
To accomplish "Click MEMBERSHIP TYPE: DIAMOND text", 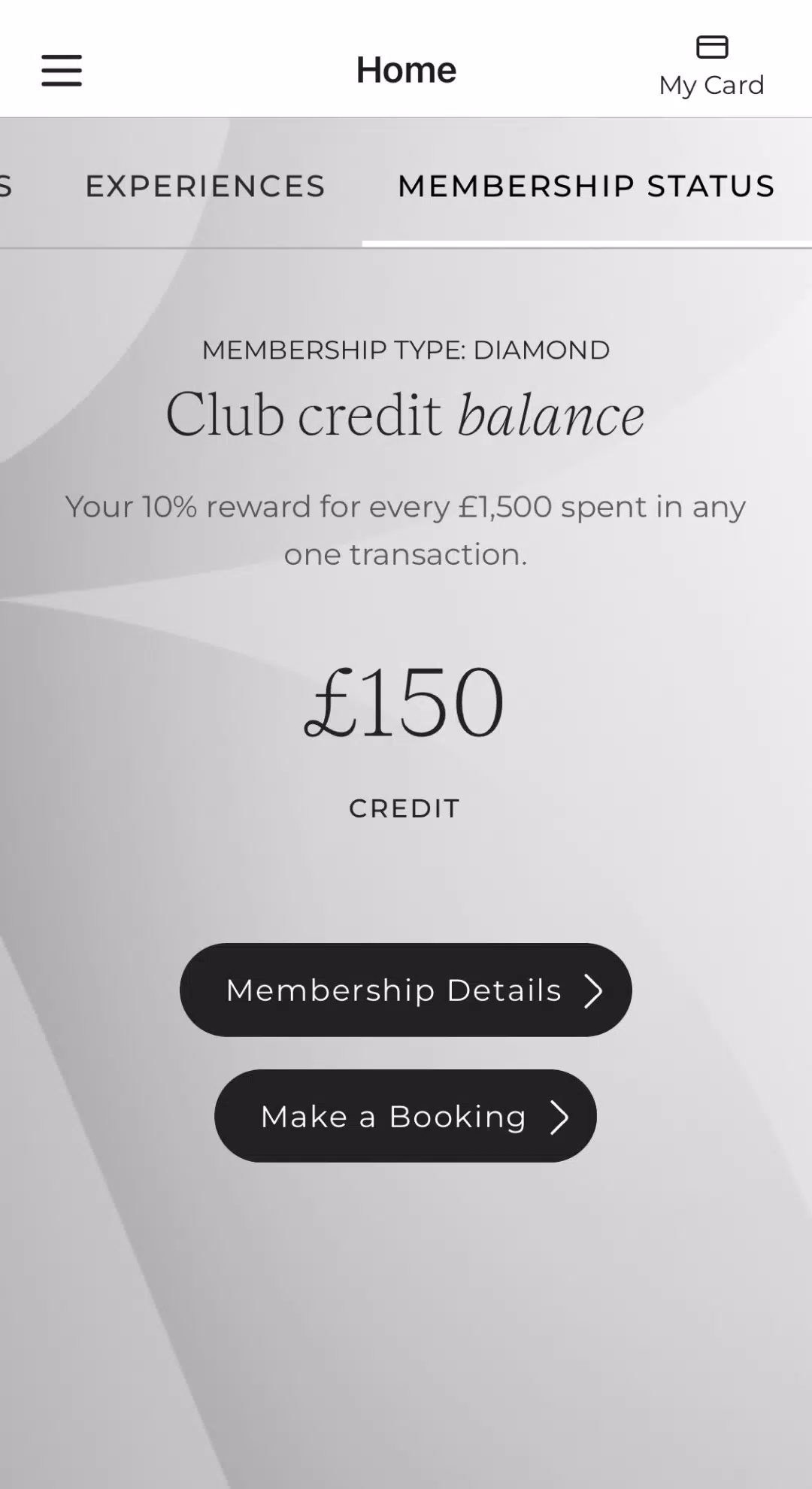I will pyautogui.click(x=405, y=350).
